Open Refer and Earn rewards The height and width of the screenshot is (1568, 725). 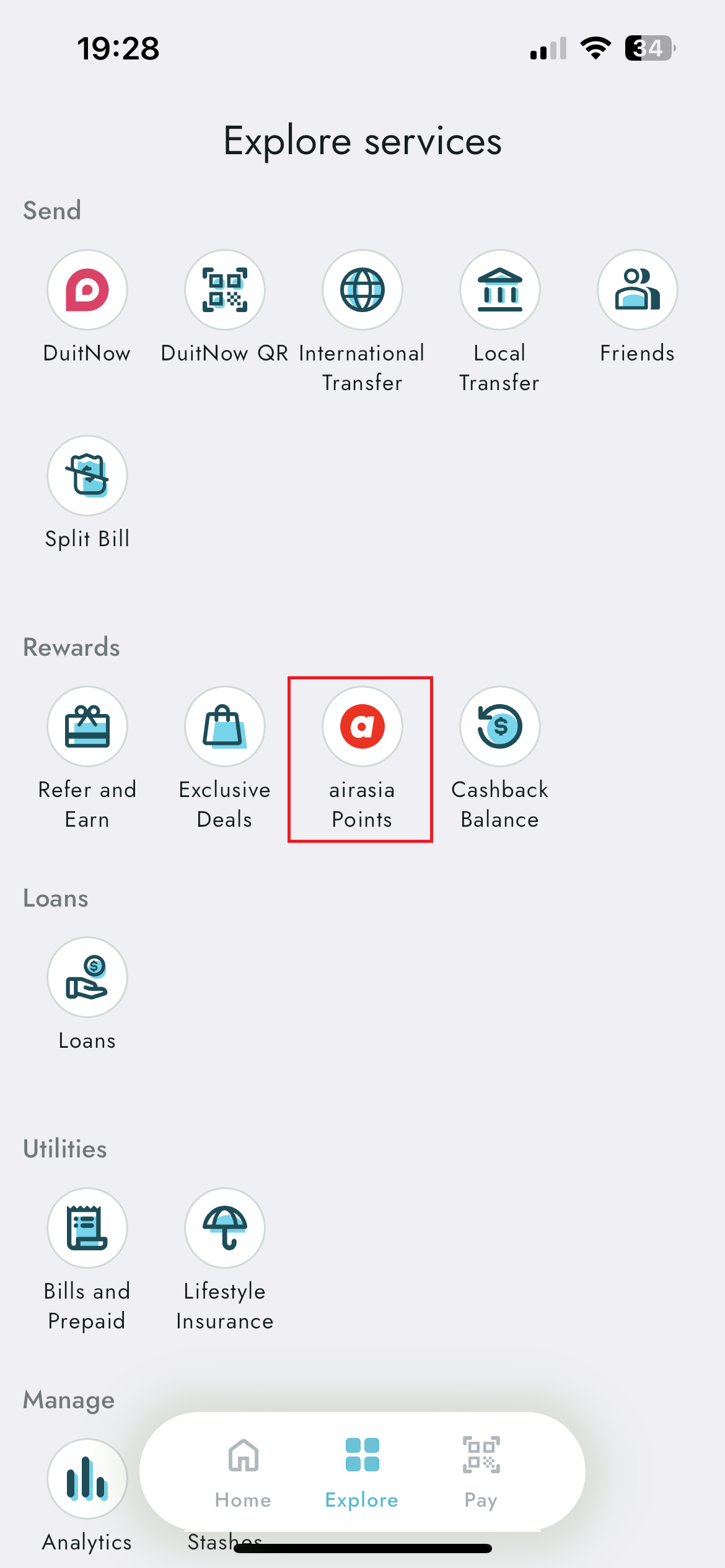coord(87,726)
